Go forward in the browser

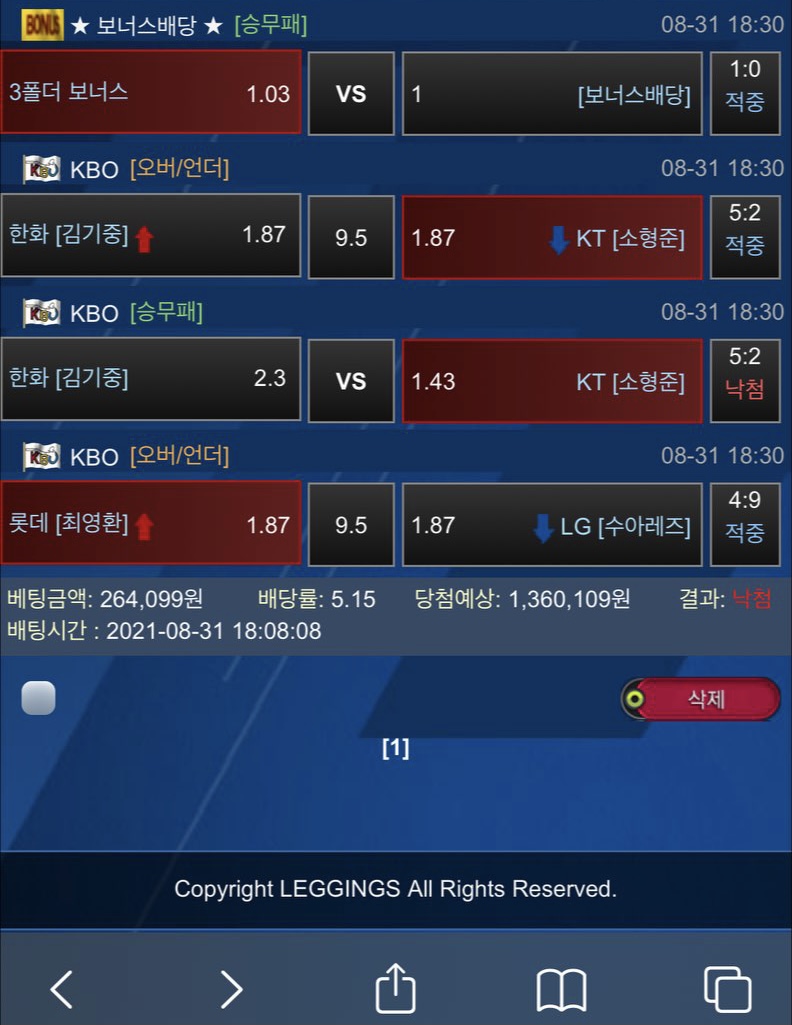[x=231, y=989]
